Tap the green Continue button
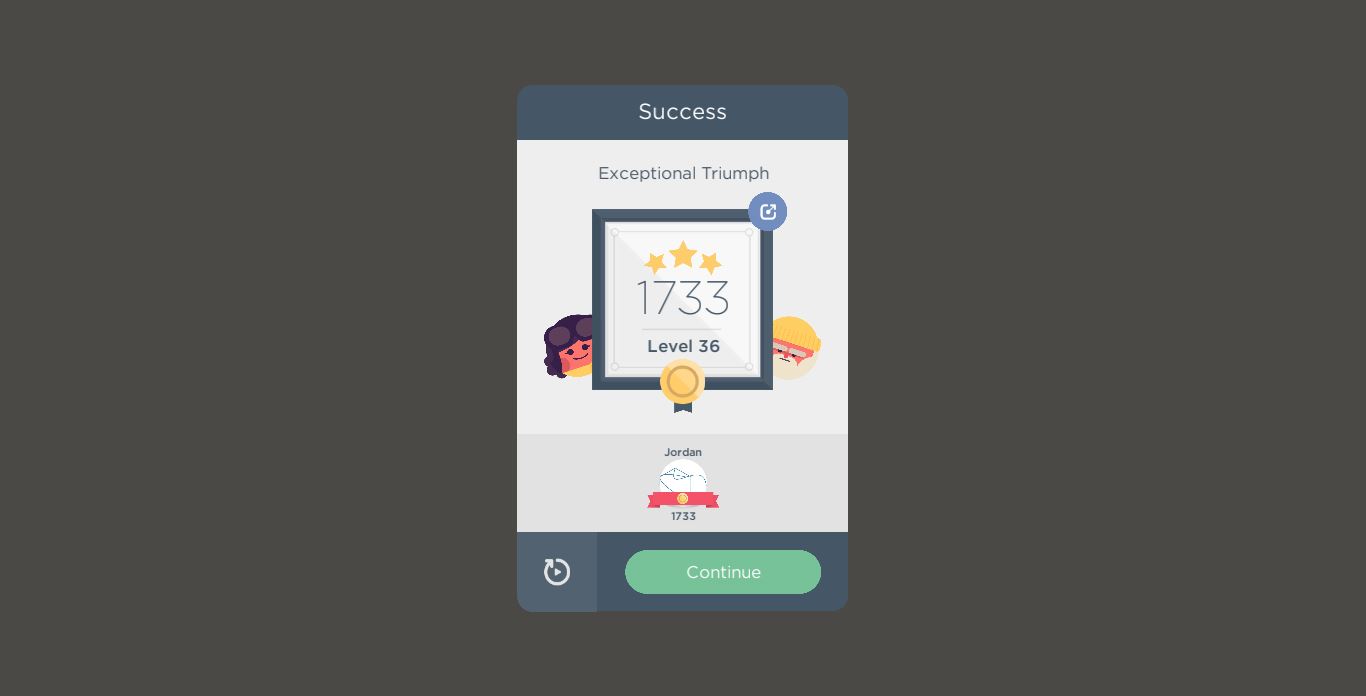Image resolution: width=1366 pixels, height=696 pixels. pyautogui.click(x=722, y=572)
